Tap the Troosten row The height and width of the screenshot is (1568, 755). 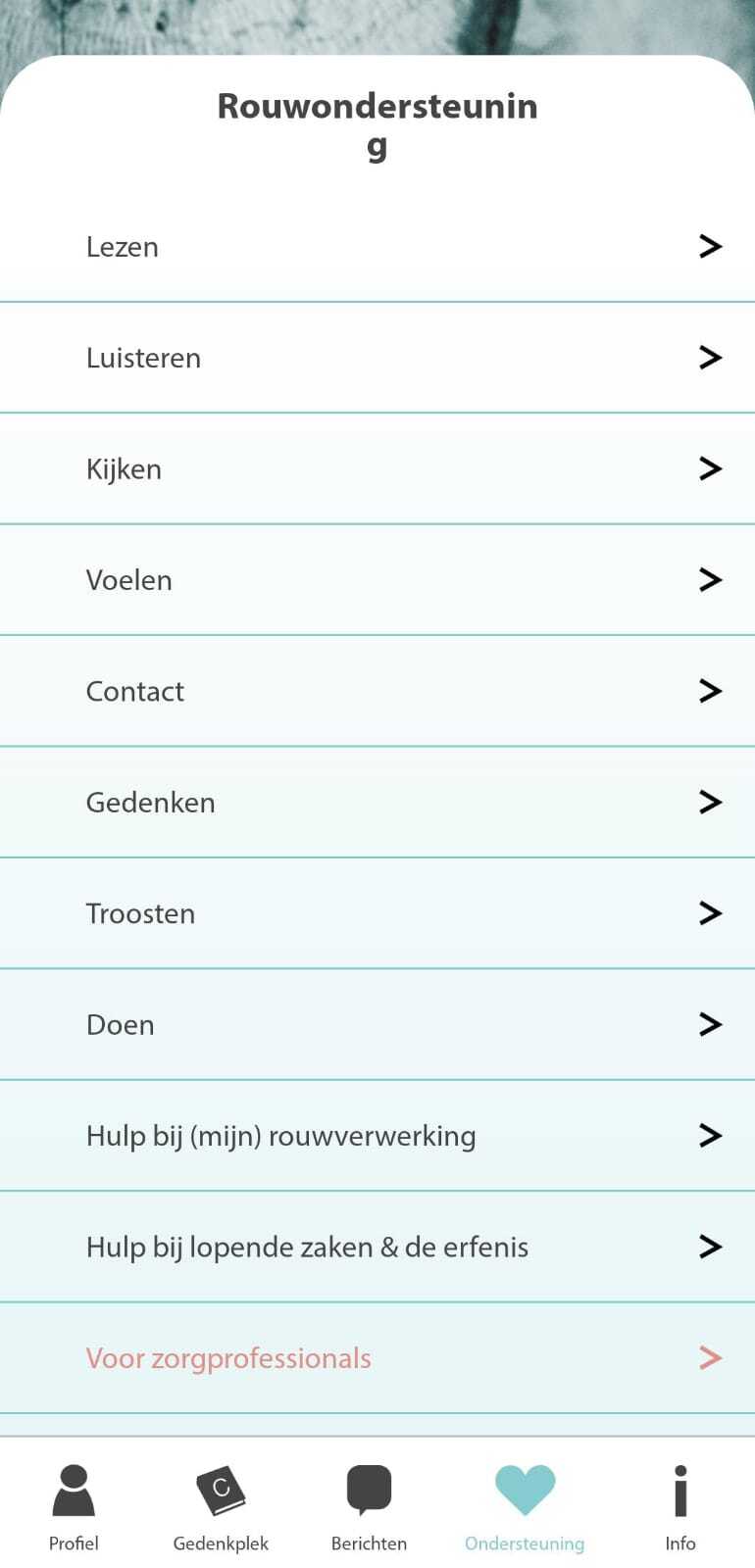377,913
